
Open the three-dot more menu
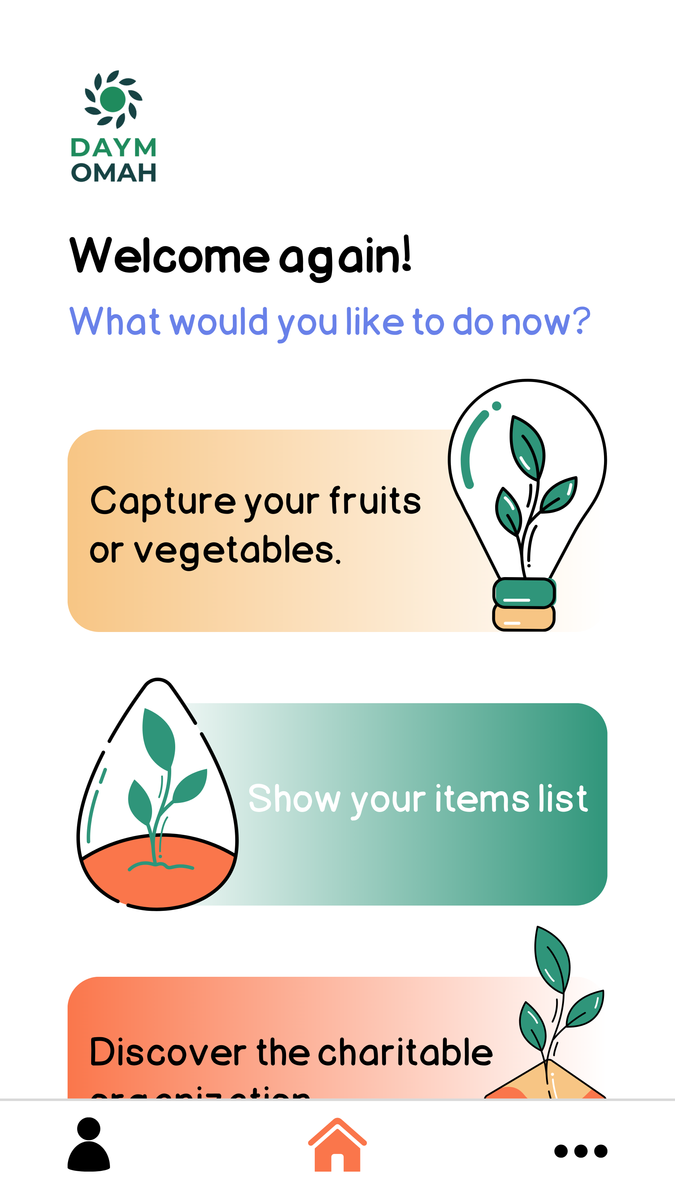pos(581,1151)
